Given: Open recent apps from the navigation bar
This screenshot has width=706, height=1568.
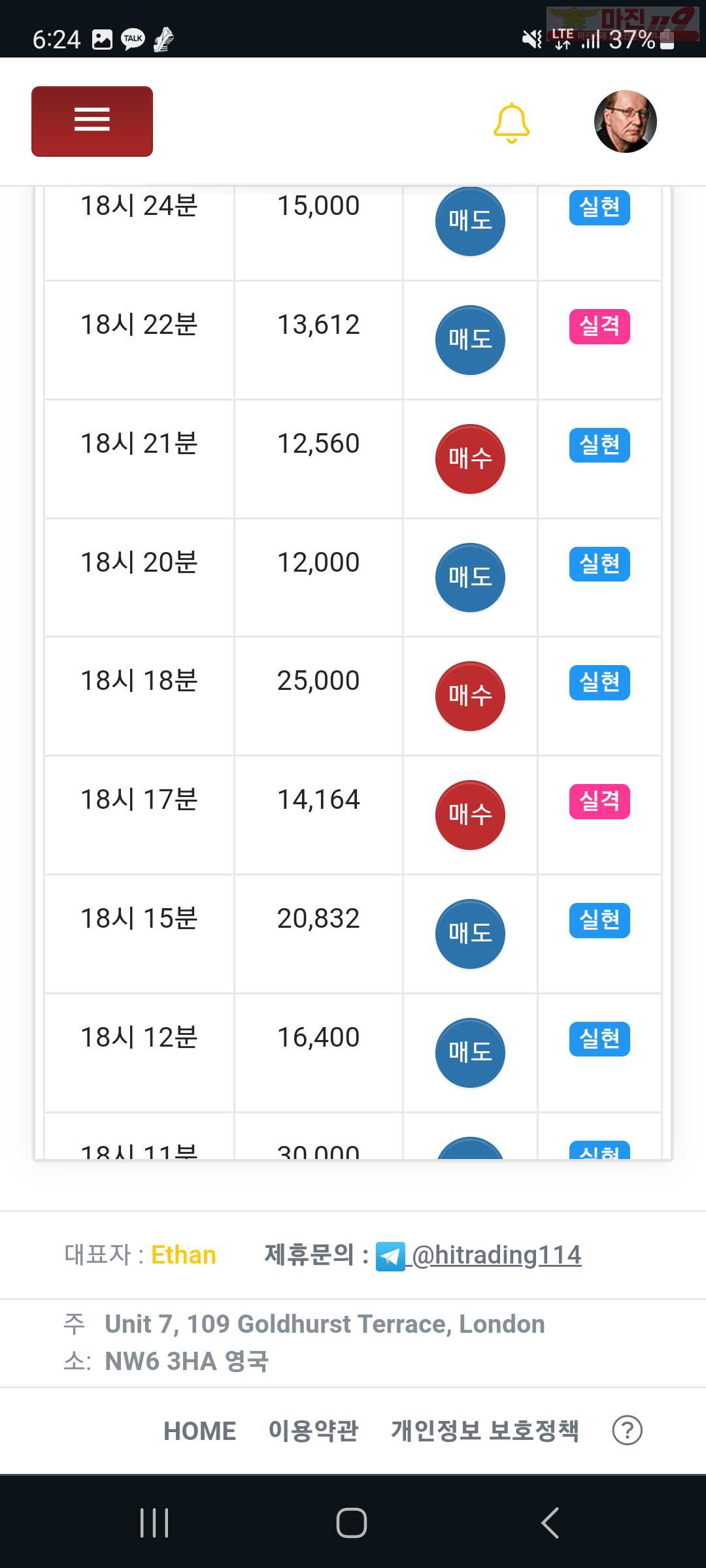Looking at the screenshot, I should point(155,1523).
